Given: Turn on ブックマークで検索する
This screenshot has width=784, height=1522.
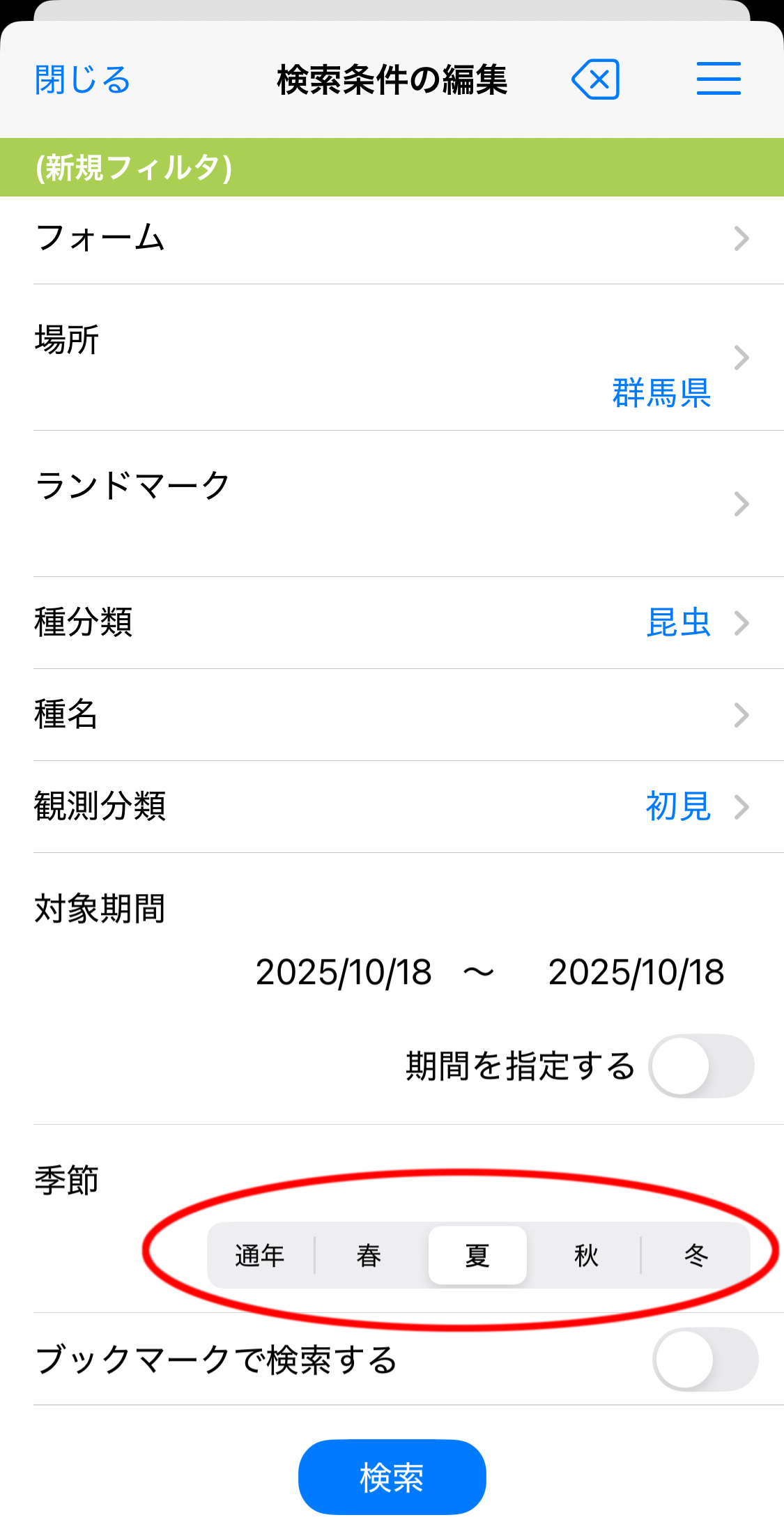Looking at the screenshot, I should coord(705,1360).
